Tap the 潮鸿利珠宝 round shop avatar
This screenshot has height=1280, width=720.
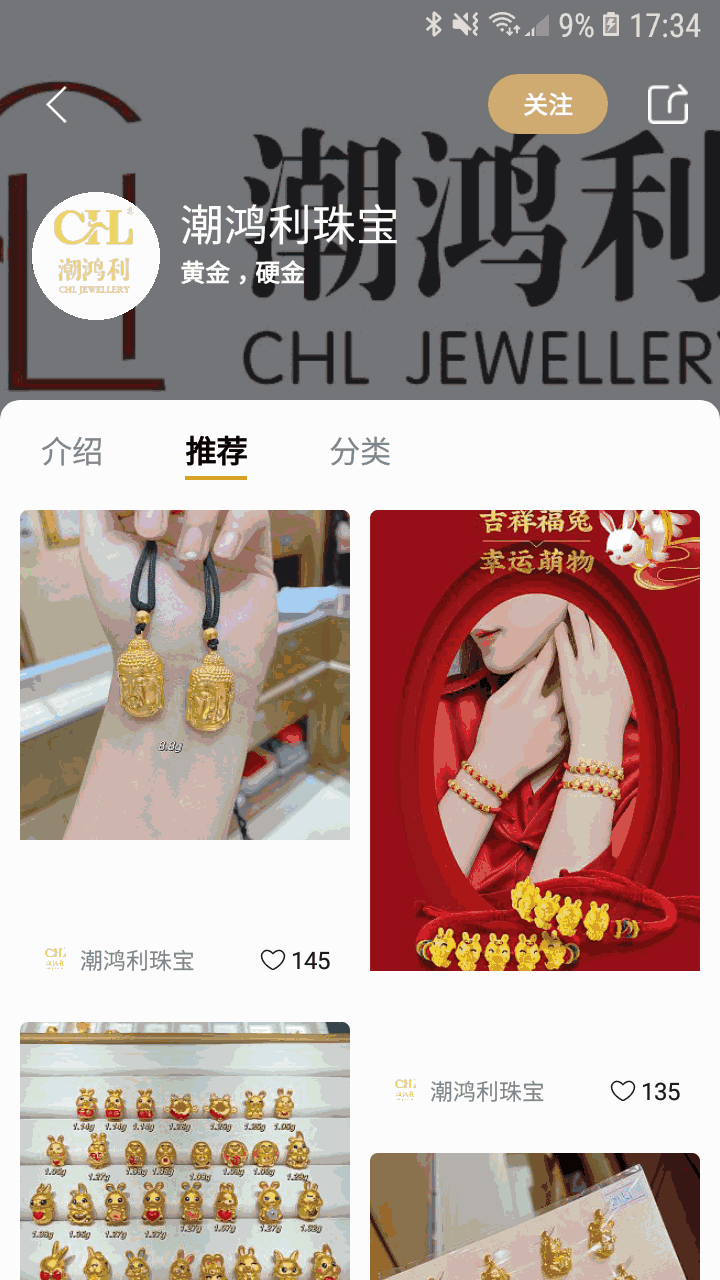pos(96,256)
